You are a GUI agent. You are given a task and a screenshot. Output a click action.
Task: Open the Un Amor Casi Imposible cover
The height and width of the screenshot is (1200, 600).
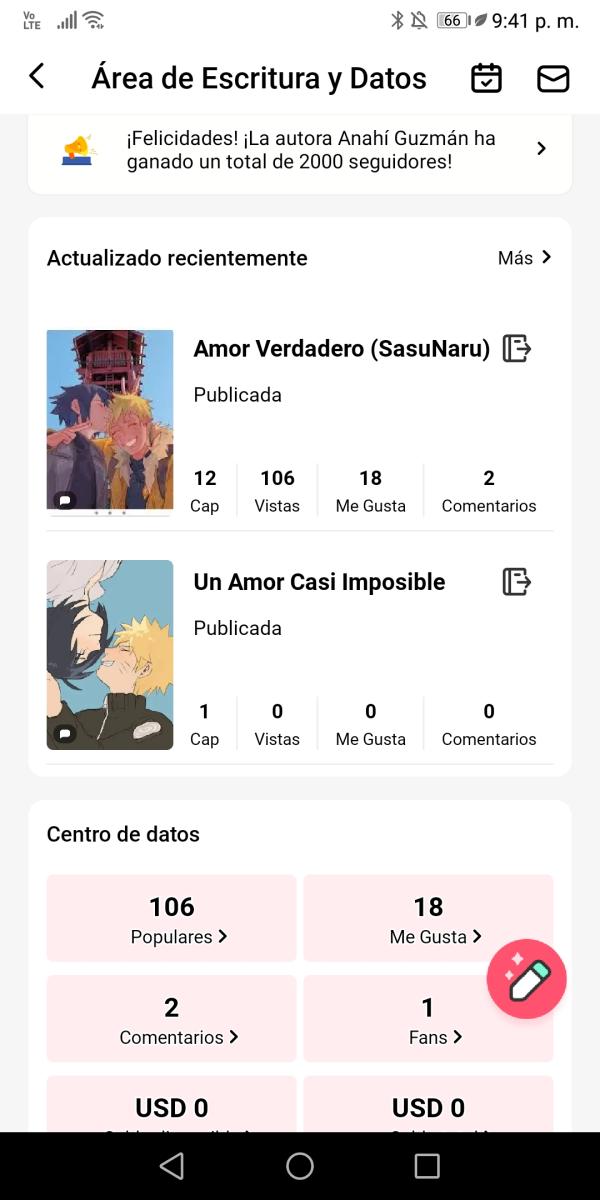(110, 655)
